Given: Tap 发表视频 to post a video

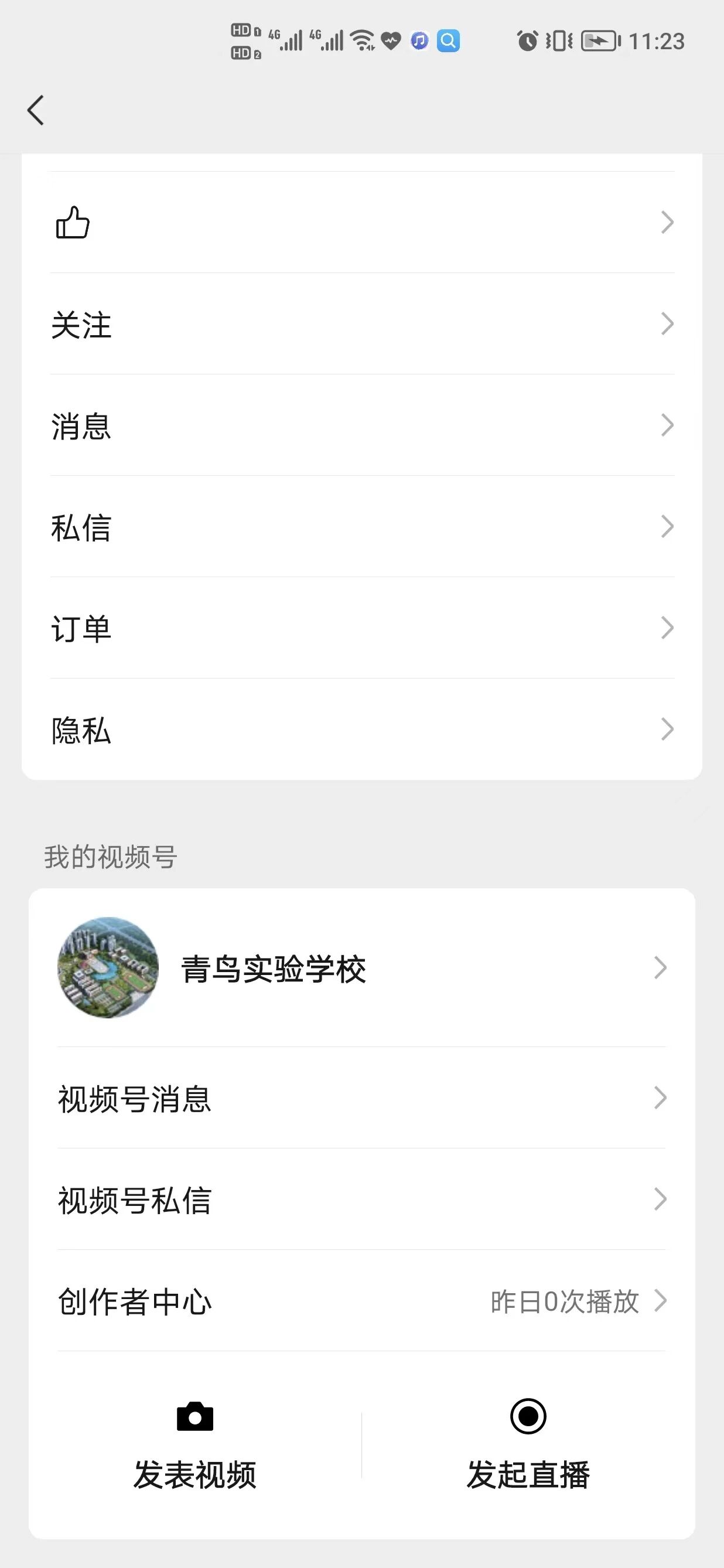Looking at the screenshot, I should pos(194,1445).
